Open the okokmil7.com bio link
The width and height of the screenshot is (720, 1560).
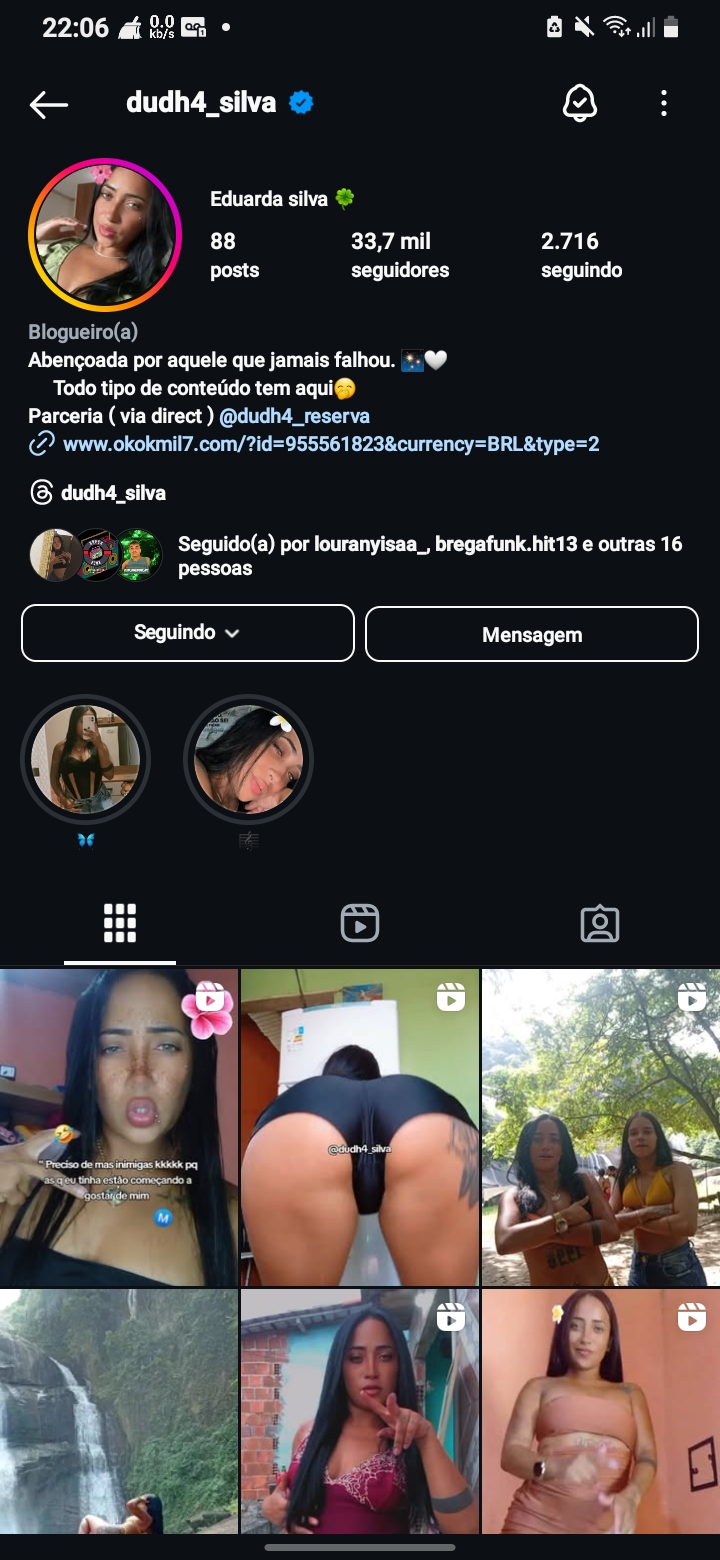pos(330,444)
